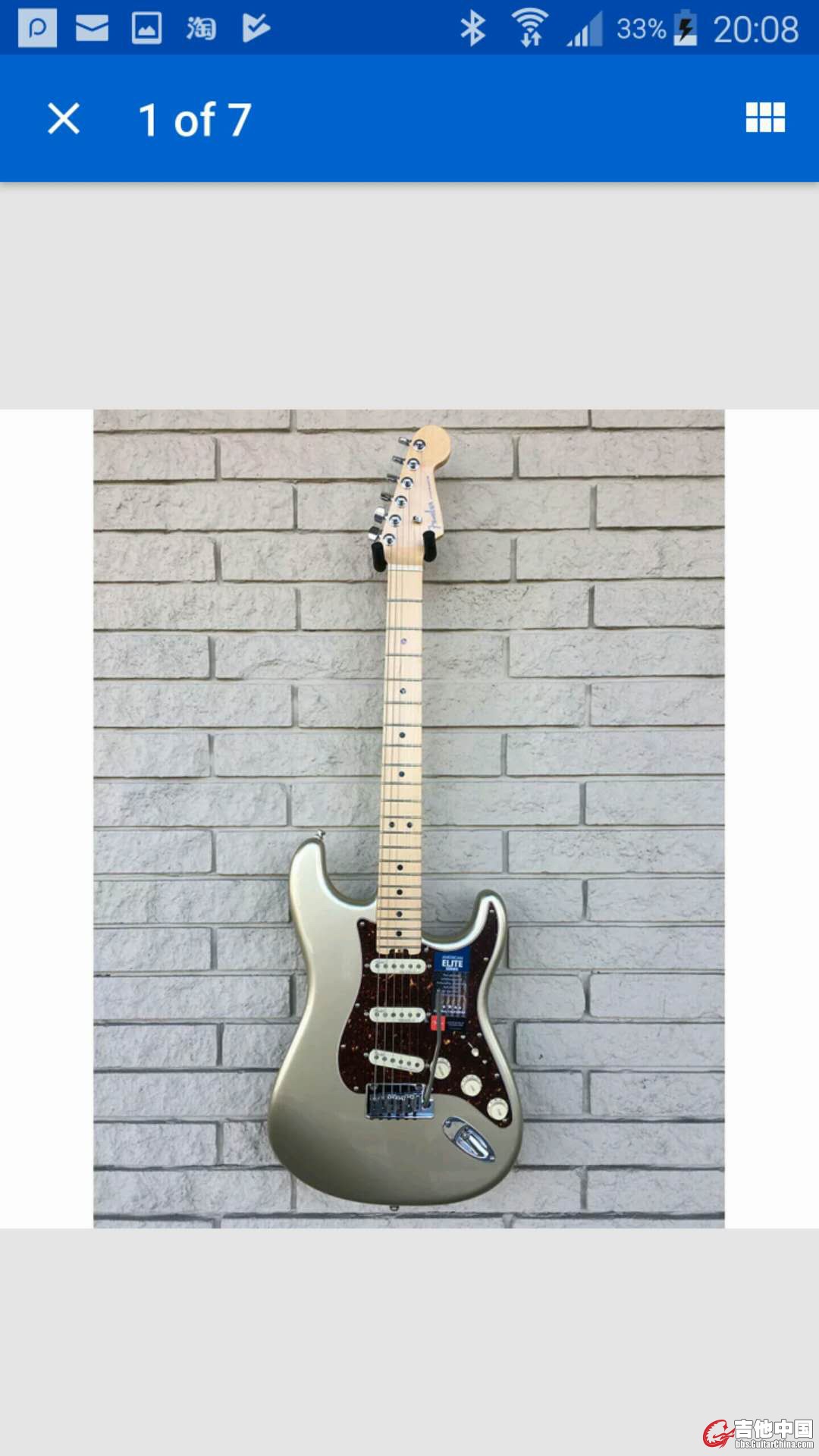The image size is (819, 1456).
Task: Close the photo viewer
Action: [64, 119]
